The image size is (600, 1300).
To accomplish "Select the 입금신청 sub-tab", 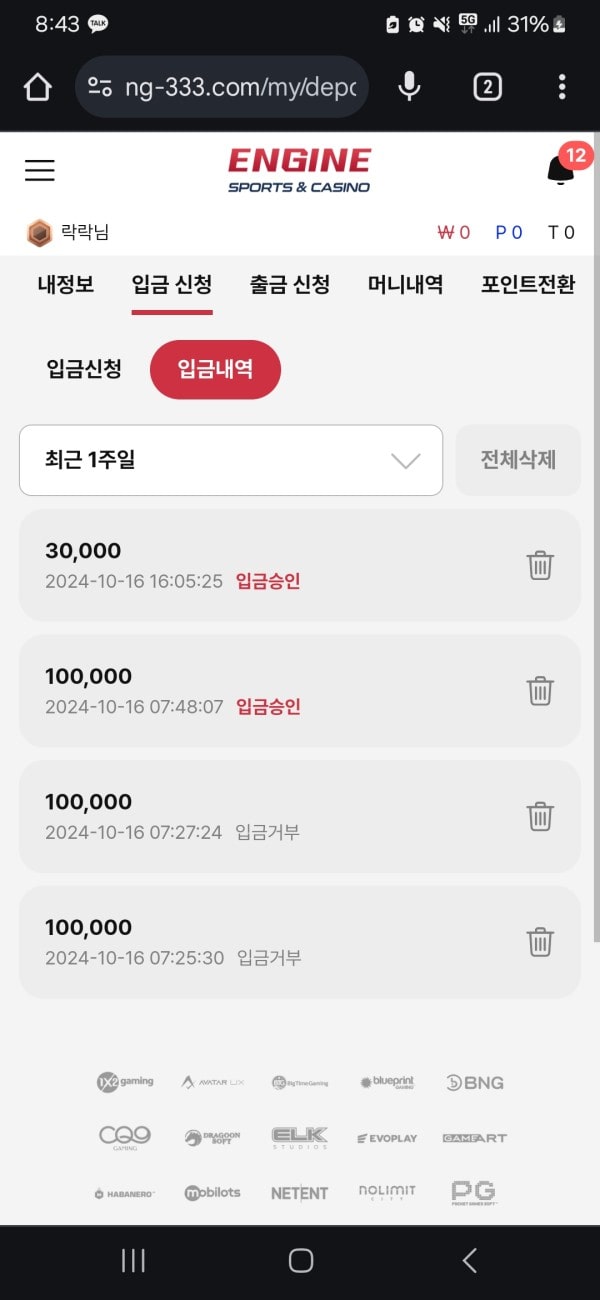I will click(x=84, y=369).
